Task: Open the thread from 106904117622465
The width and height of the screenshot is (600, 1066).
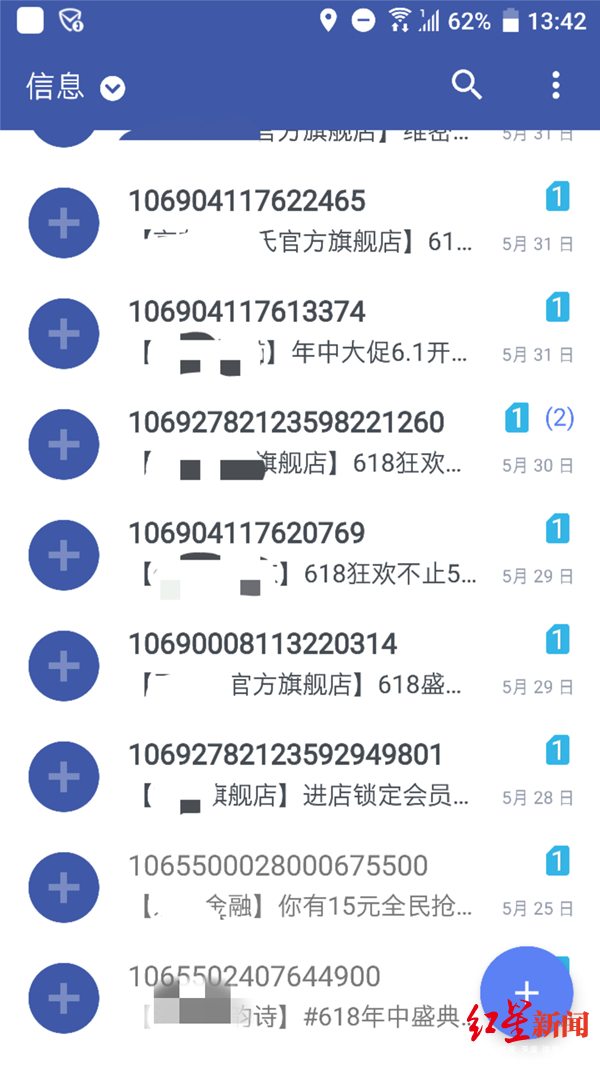Action: coord(300,221)
